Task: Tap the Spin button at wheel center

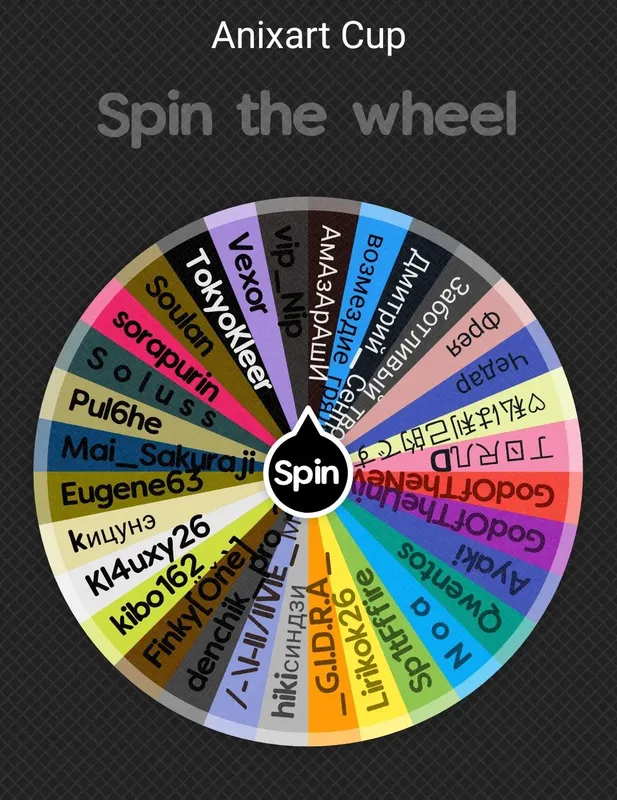Action: coord(308,471)
